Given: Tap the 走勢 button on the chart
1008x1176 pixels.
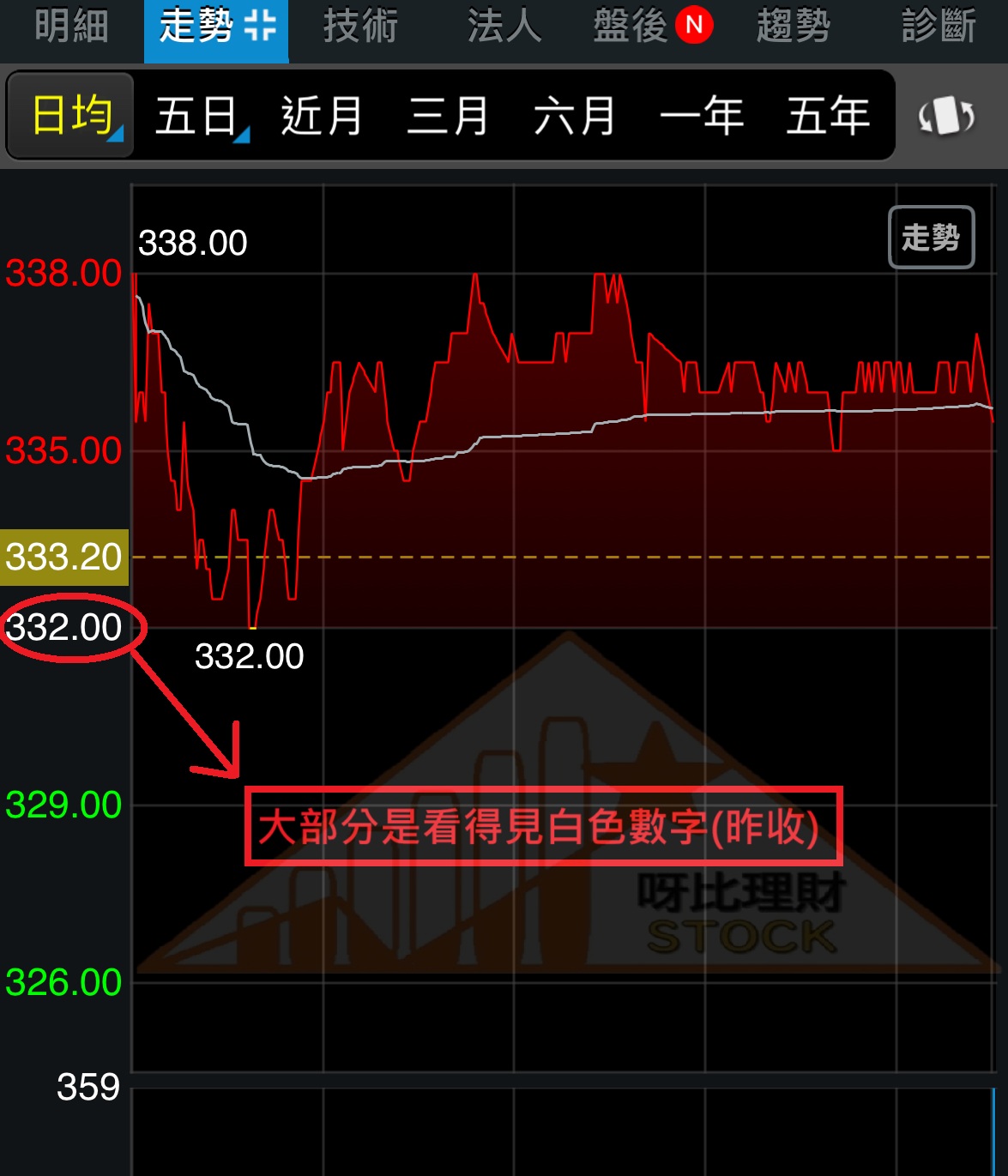Looking at the screenshot, I should [x=931, y=237].
